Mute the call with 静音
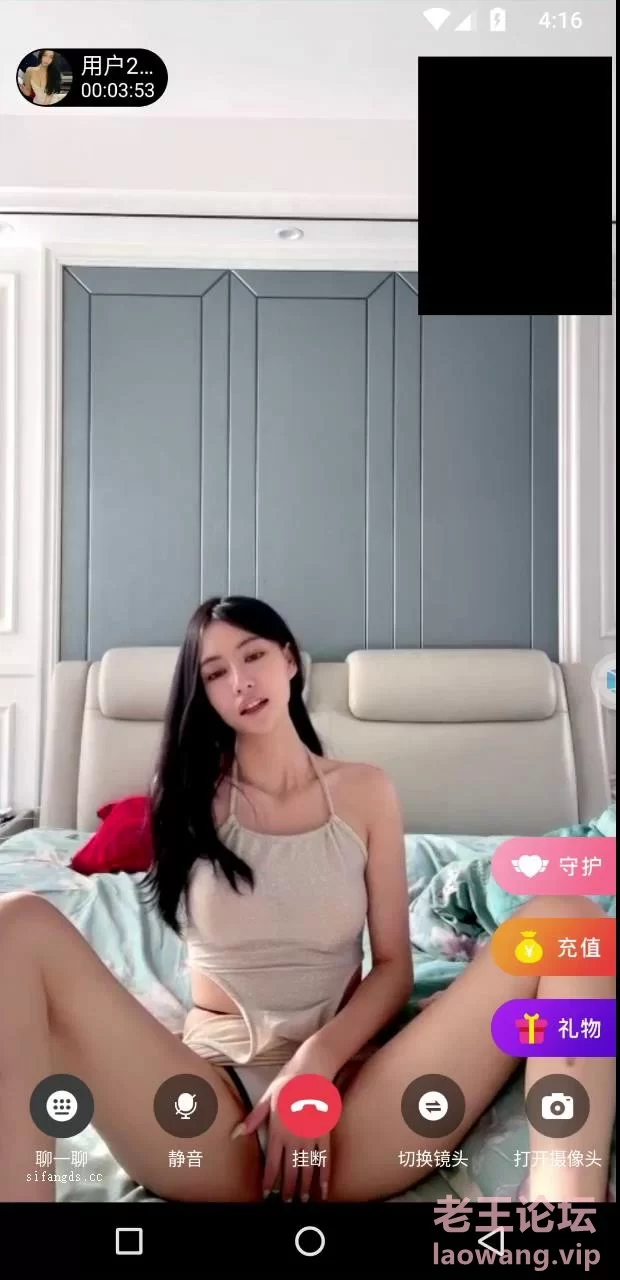 pos(185,1107)
